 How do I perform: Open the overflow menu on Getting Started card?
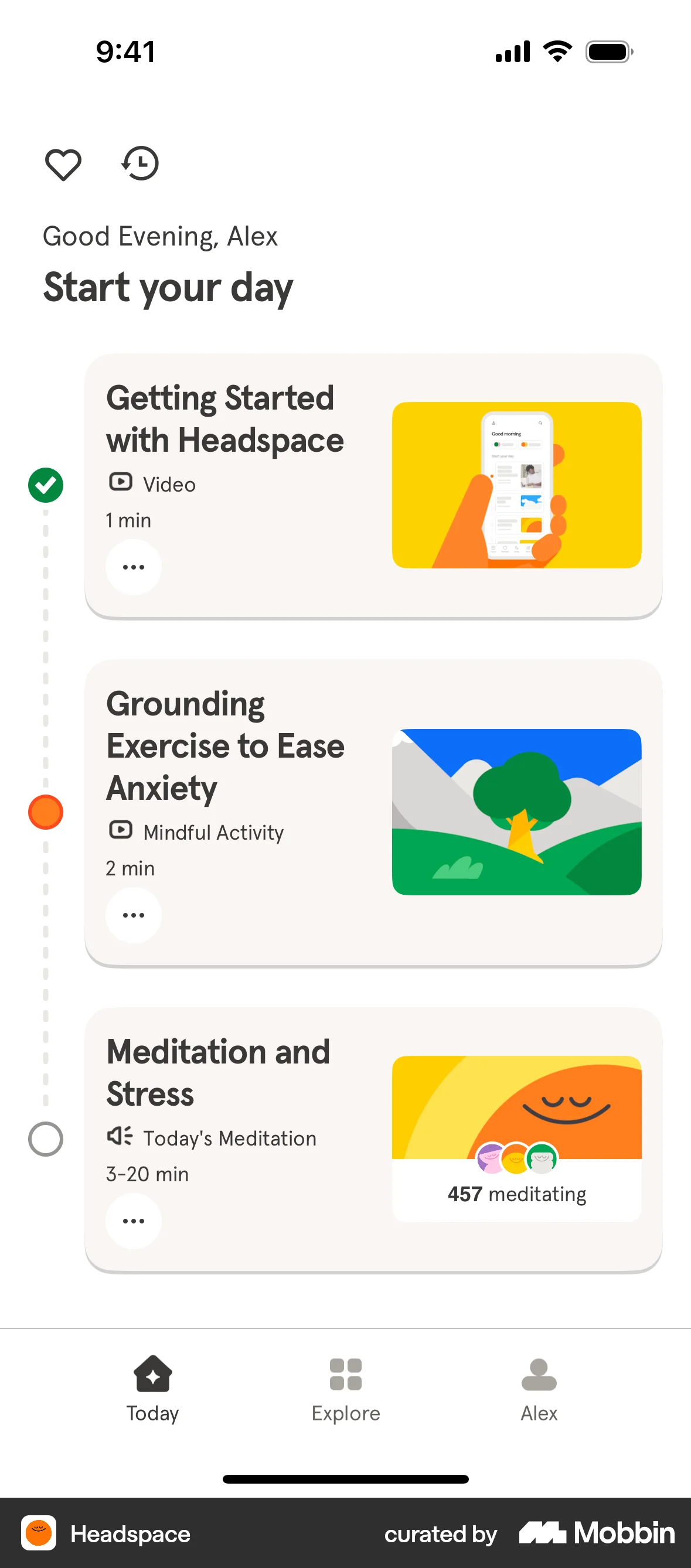point(133,567)
